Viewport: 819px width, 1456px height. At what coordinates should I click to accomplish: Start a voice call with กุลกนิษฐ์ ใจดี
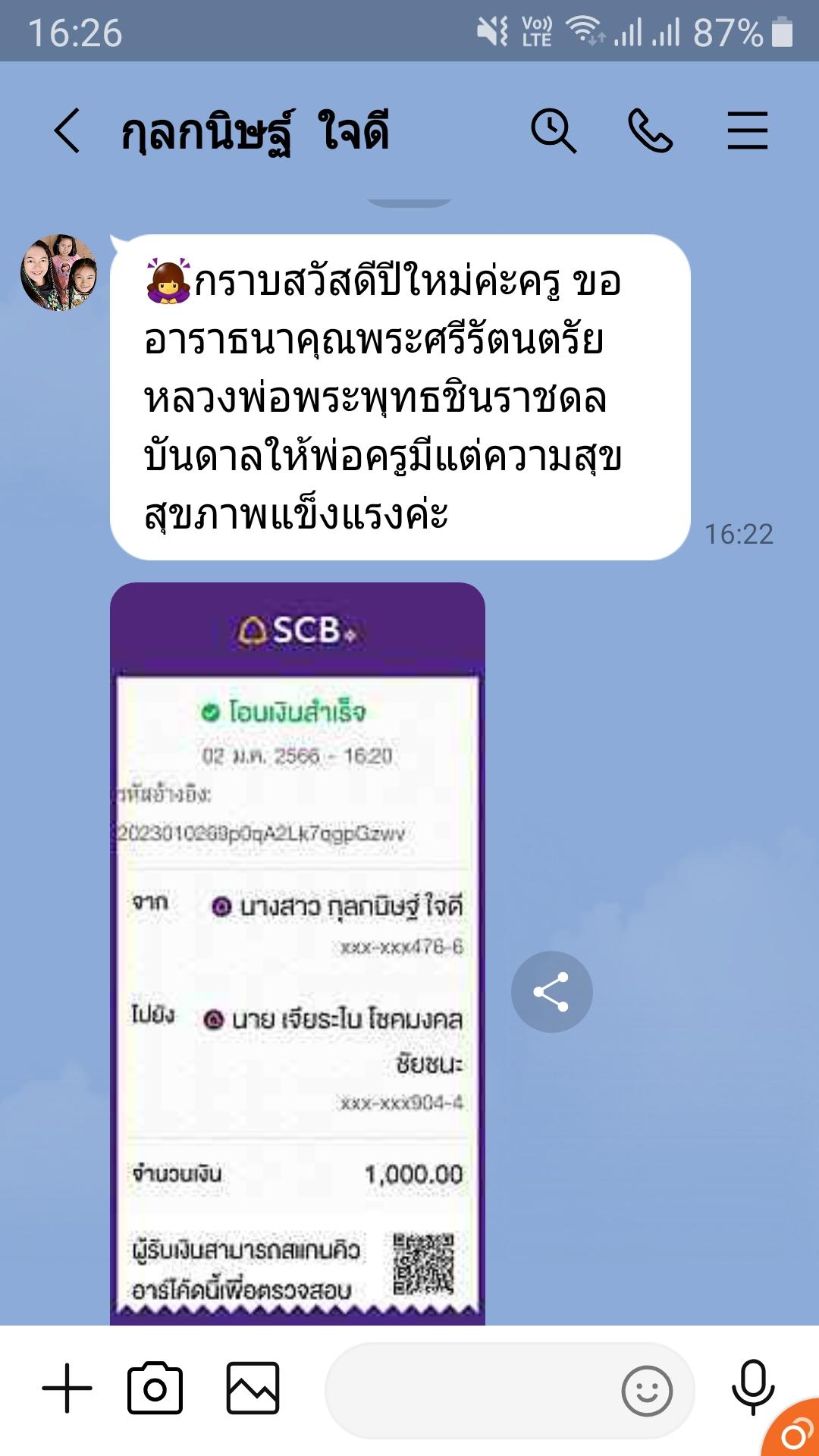pyautogui.click(x=650, y=130)
